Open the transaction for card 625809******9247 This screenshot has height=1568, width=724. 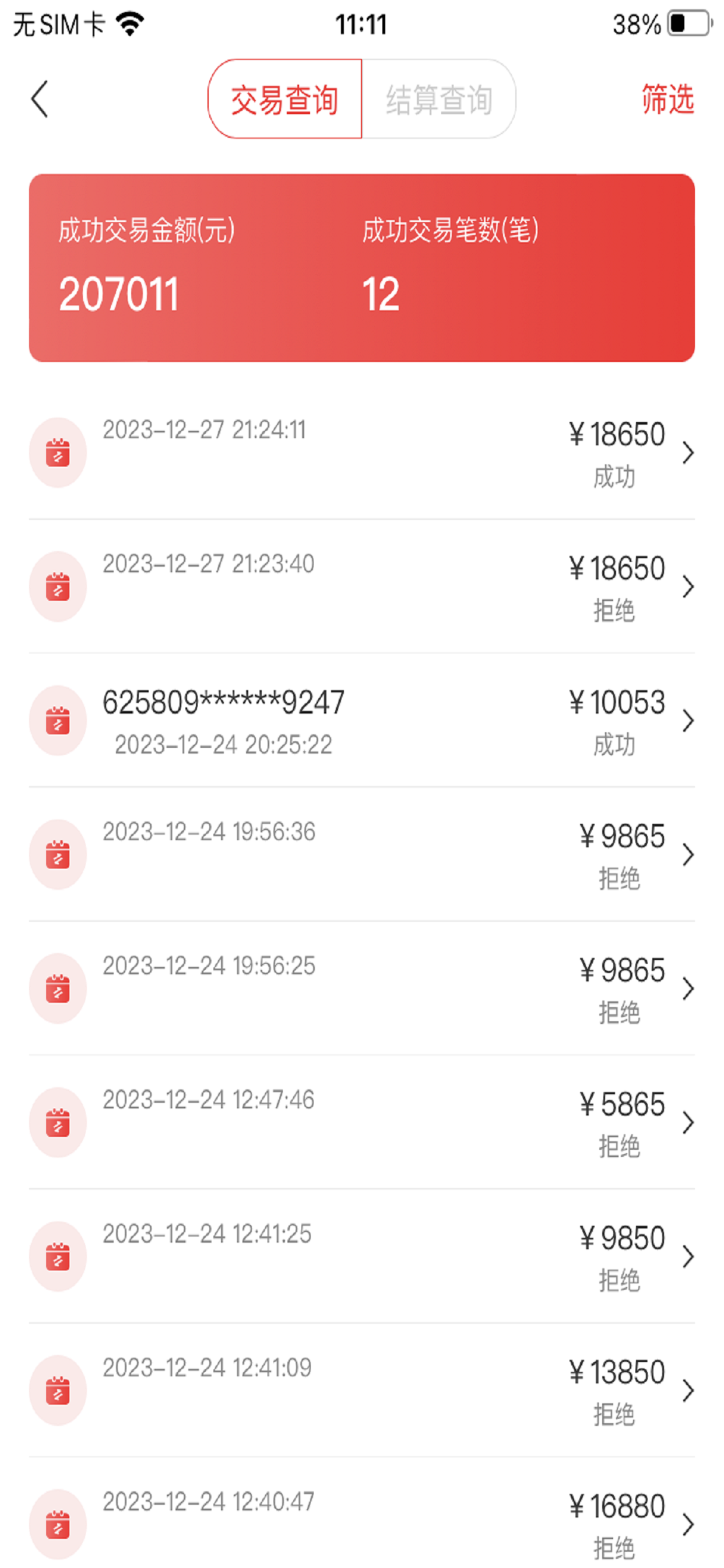pos(362,720)
